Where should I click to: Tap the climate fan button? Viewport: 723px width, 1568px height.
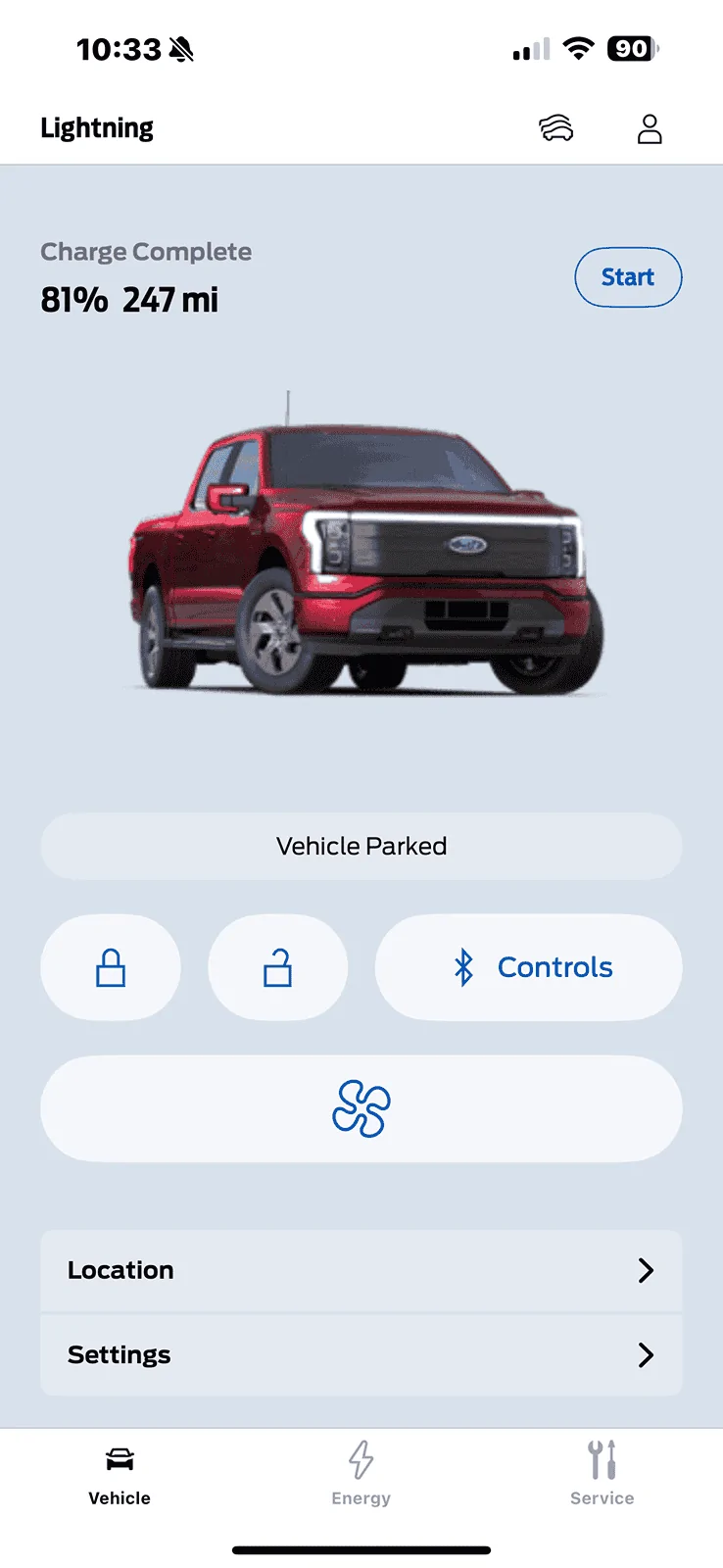point(361,1108)
